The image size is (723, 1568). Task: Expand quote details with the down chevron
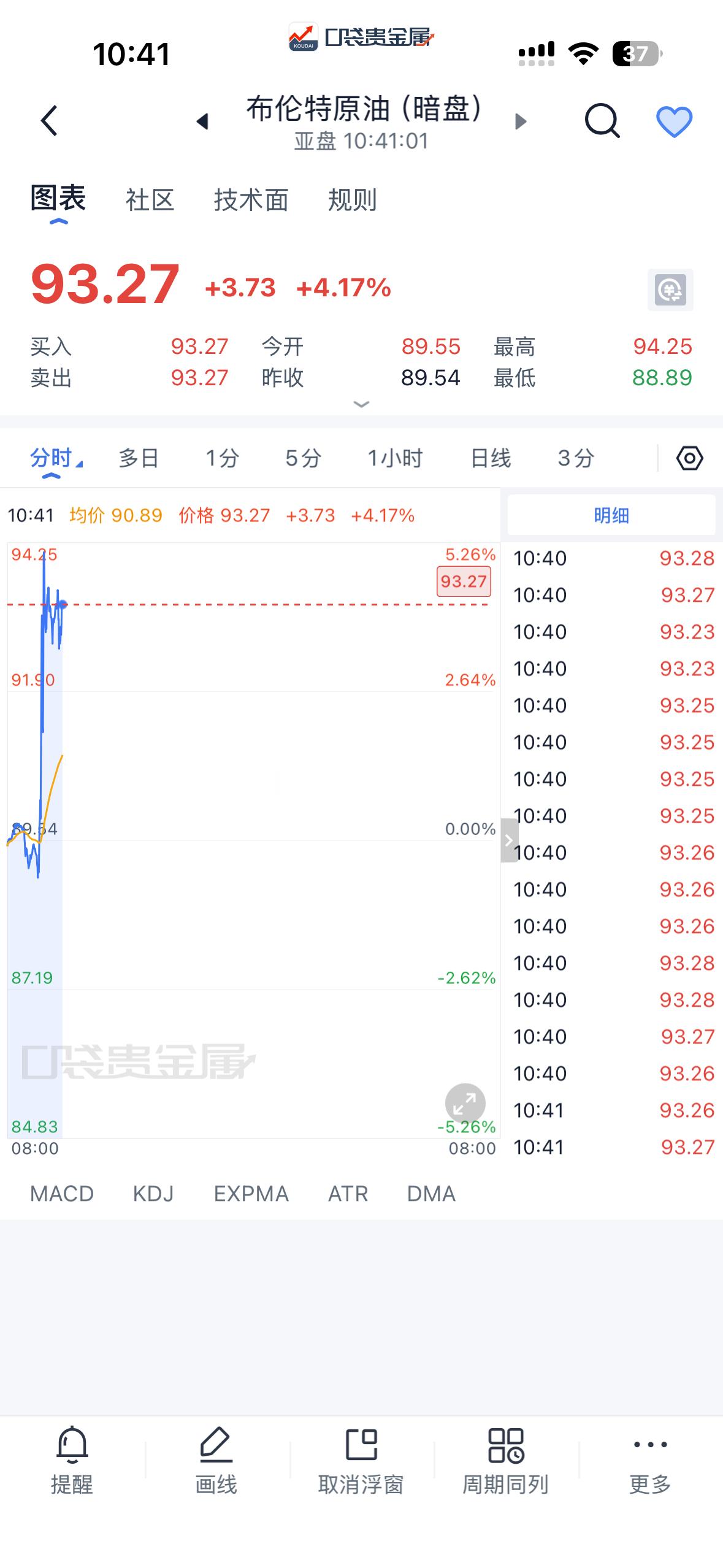click(x=361, y=405)
